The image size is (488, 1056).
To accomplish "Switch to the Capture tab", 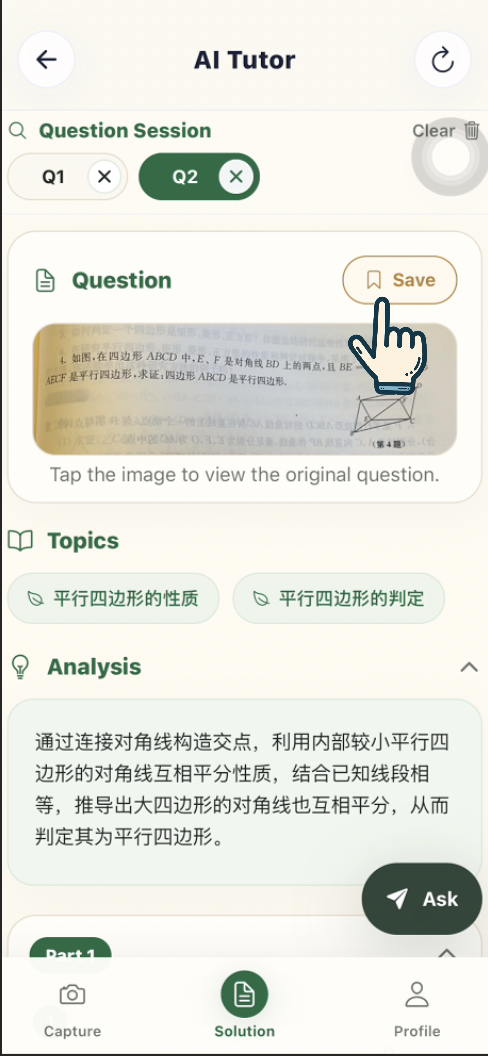I will pyautogui.click(x=72, y=1010).
